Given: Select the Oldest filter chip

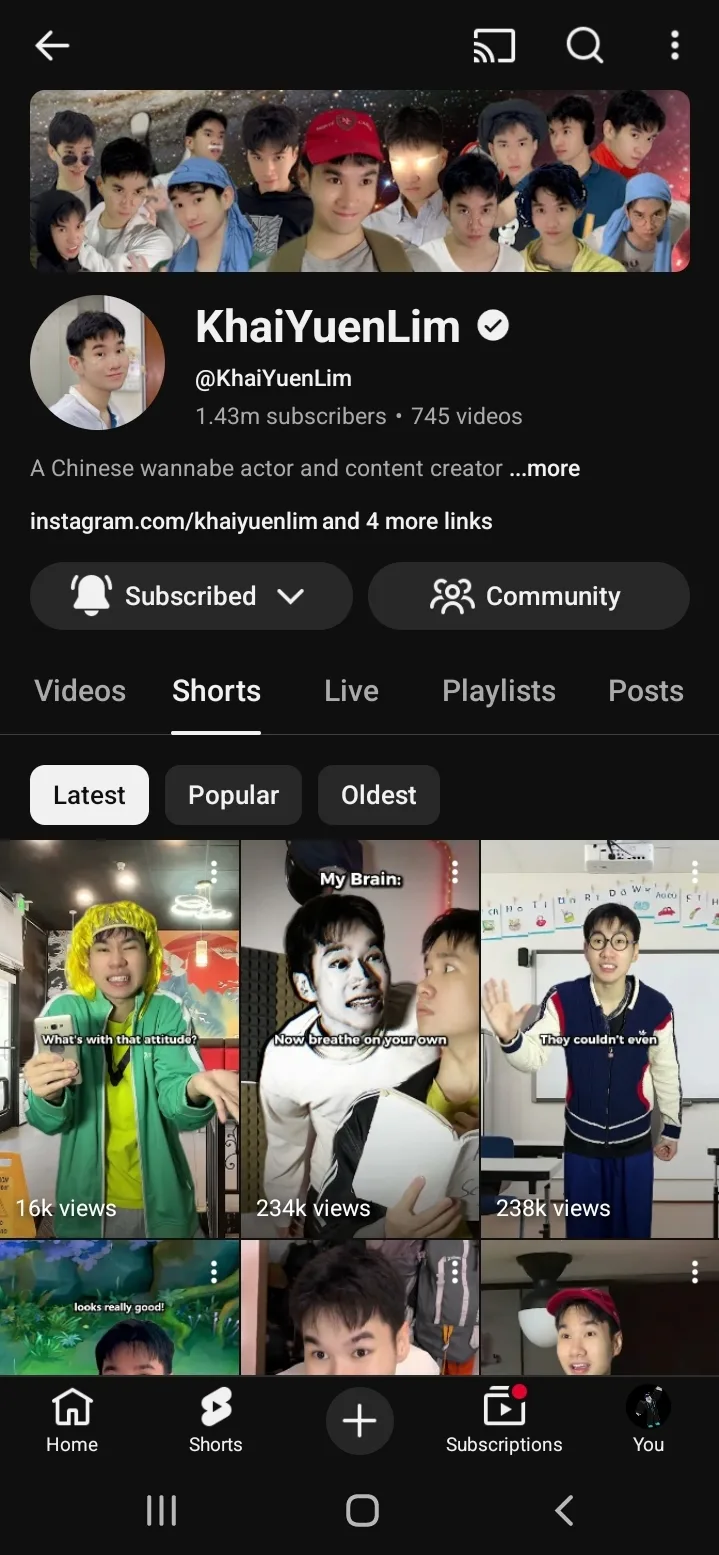Looking at the screenshot, I should click(378, 795).
